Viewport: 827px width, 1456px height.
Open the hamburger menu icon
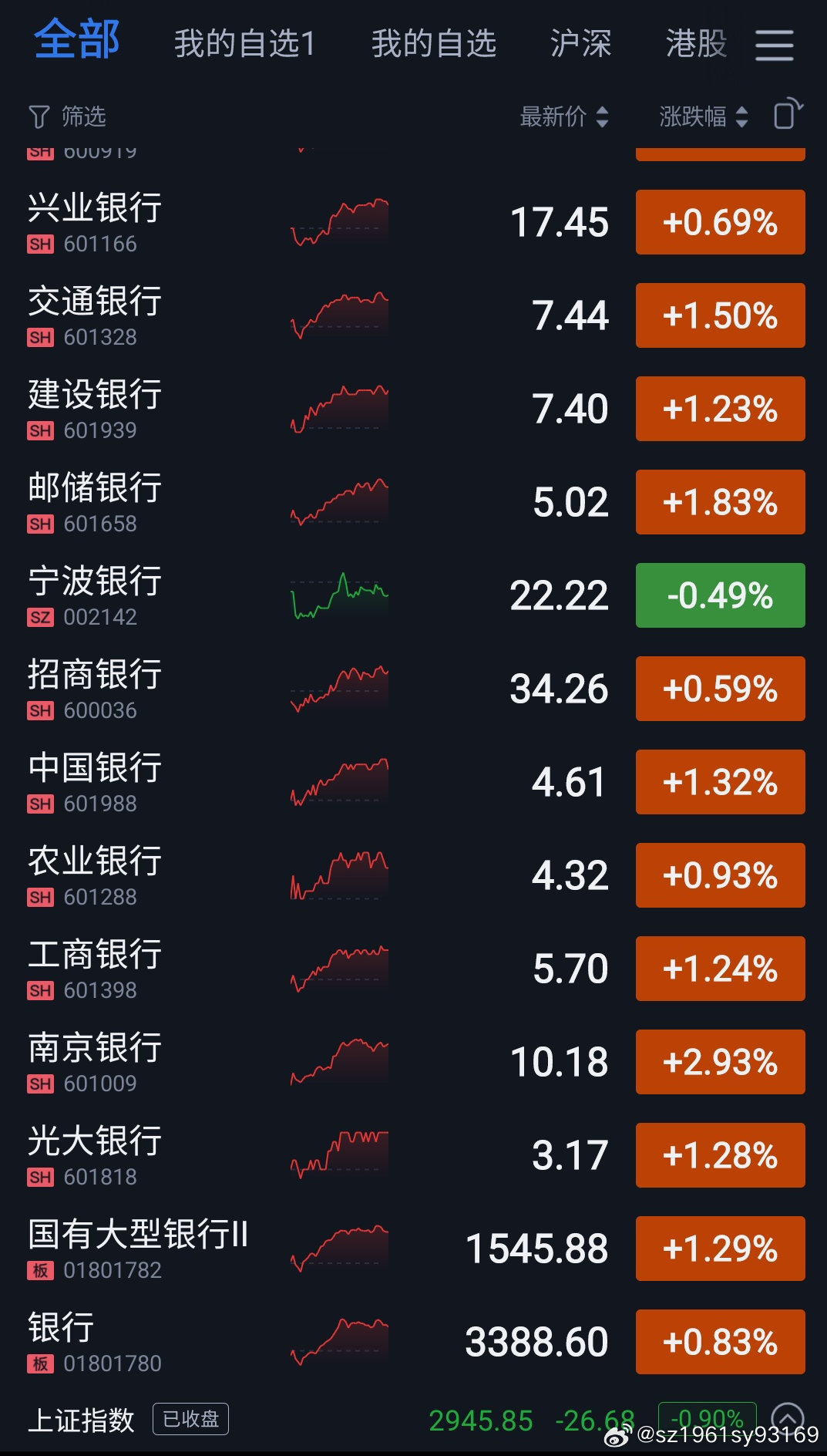click(774, 45)
